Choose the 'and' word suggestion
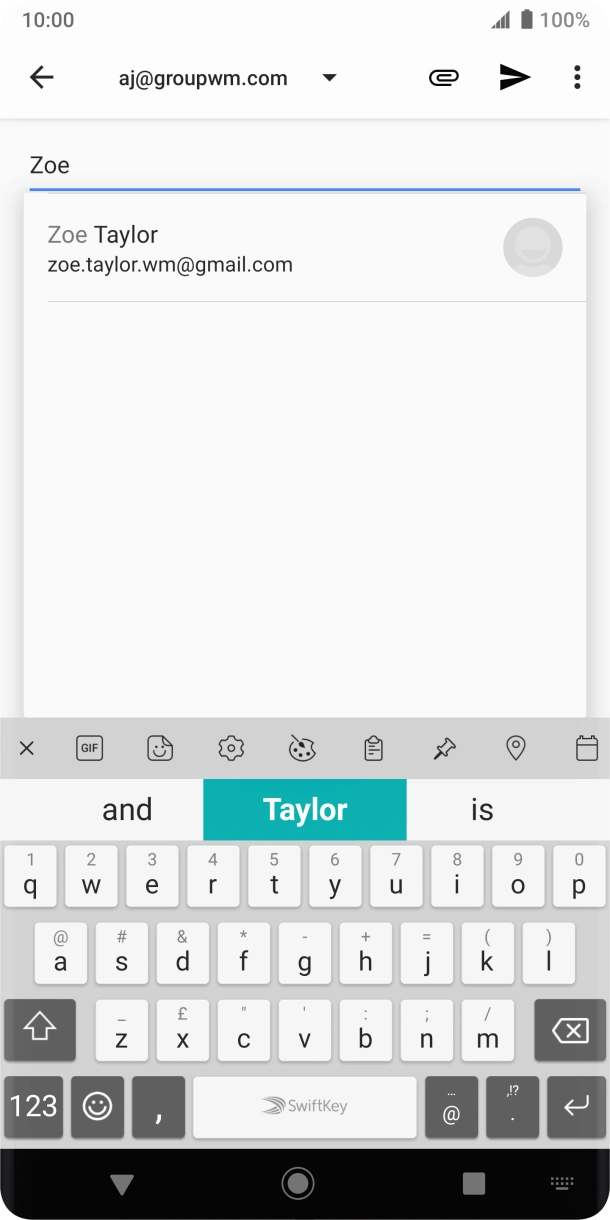 [127, 810]
